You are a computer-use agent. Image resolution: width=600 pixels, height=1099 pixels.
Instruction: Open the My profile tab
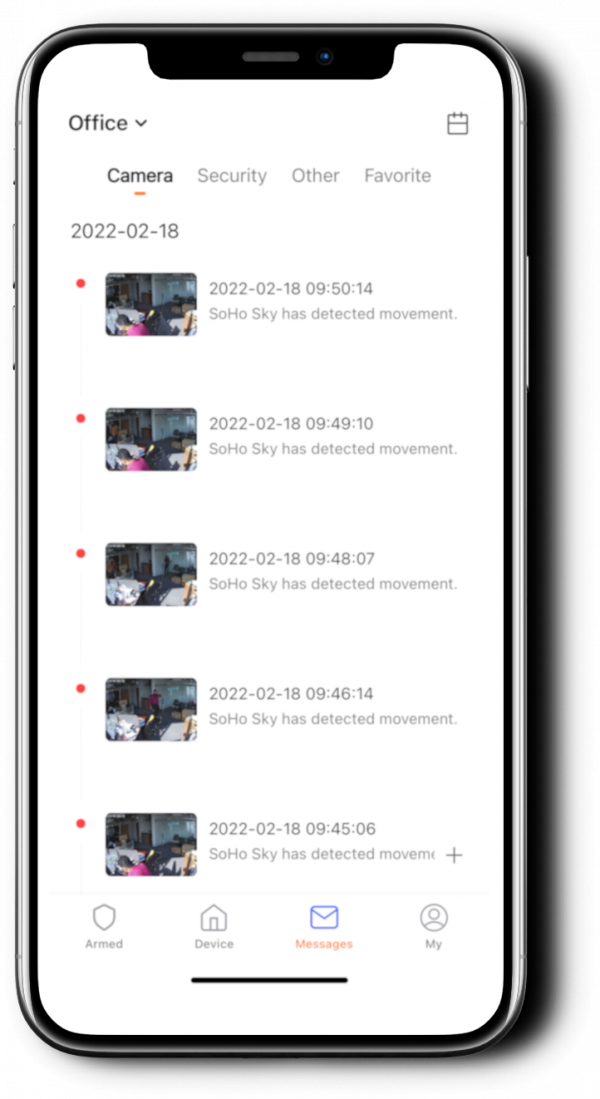pos(434,927)
